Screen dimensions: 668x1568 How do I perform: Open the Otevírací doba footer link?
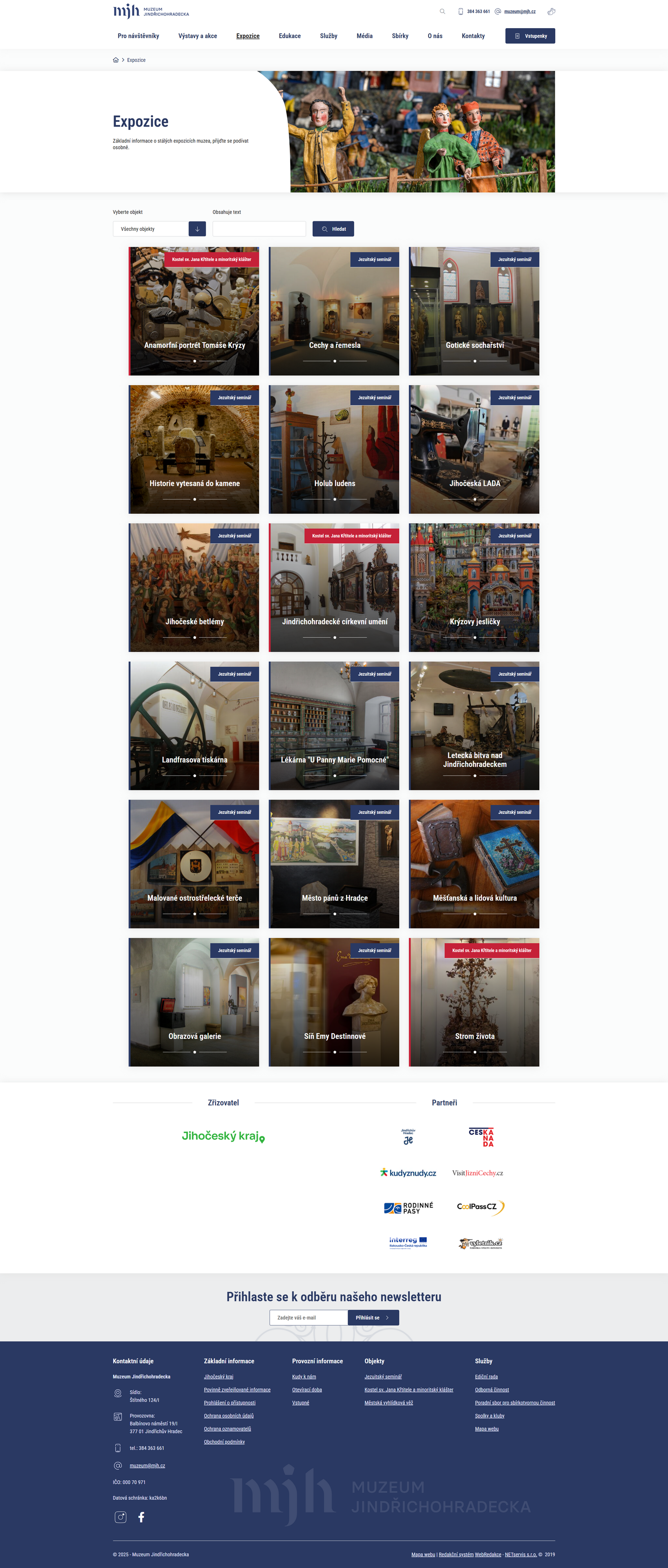click(307, 1390)
